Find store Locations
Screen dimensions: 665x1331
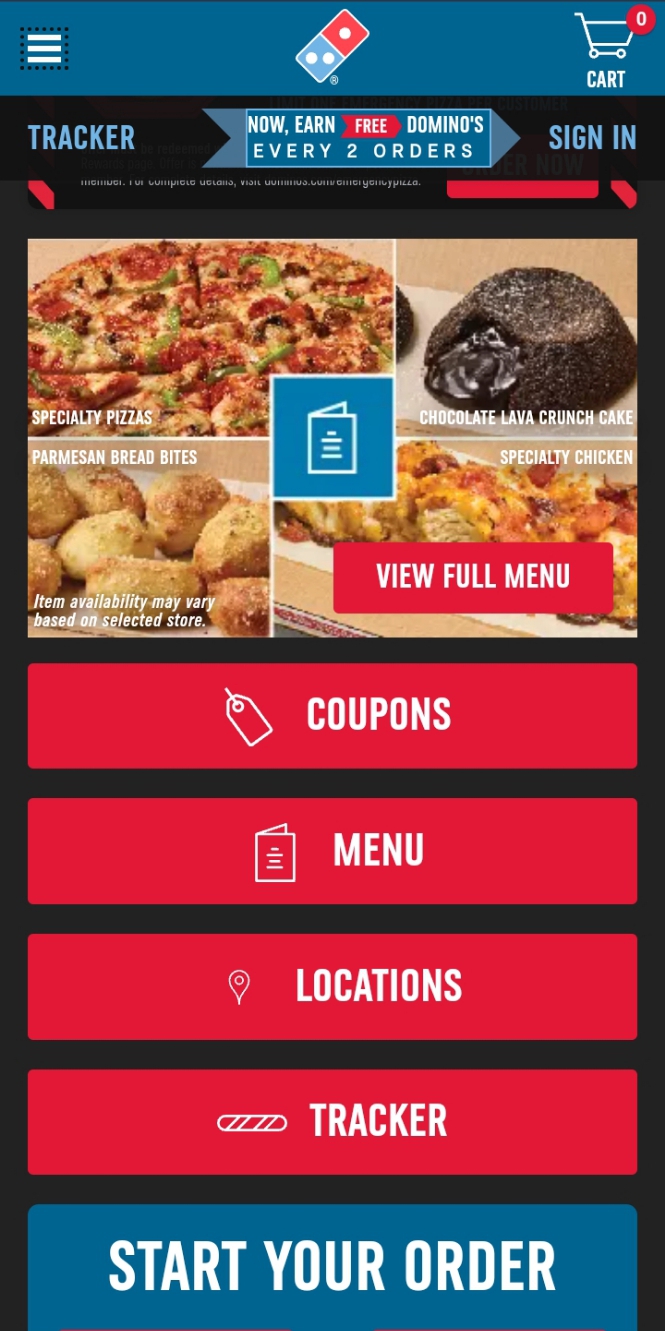[x=332, y=987]
